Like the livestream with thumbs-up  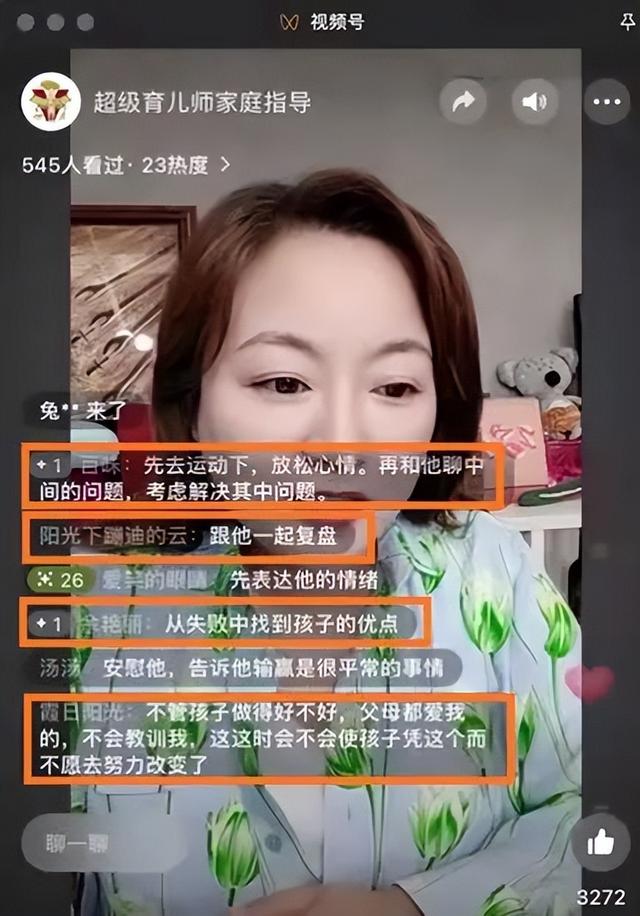point(601,844)
